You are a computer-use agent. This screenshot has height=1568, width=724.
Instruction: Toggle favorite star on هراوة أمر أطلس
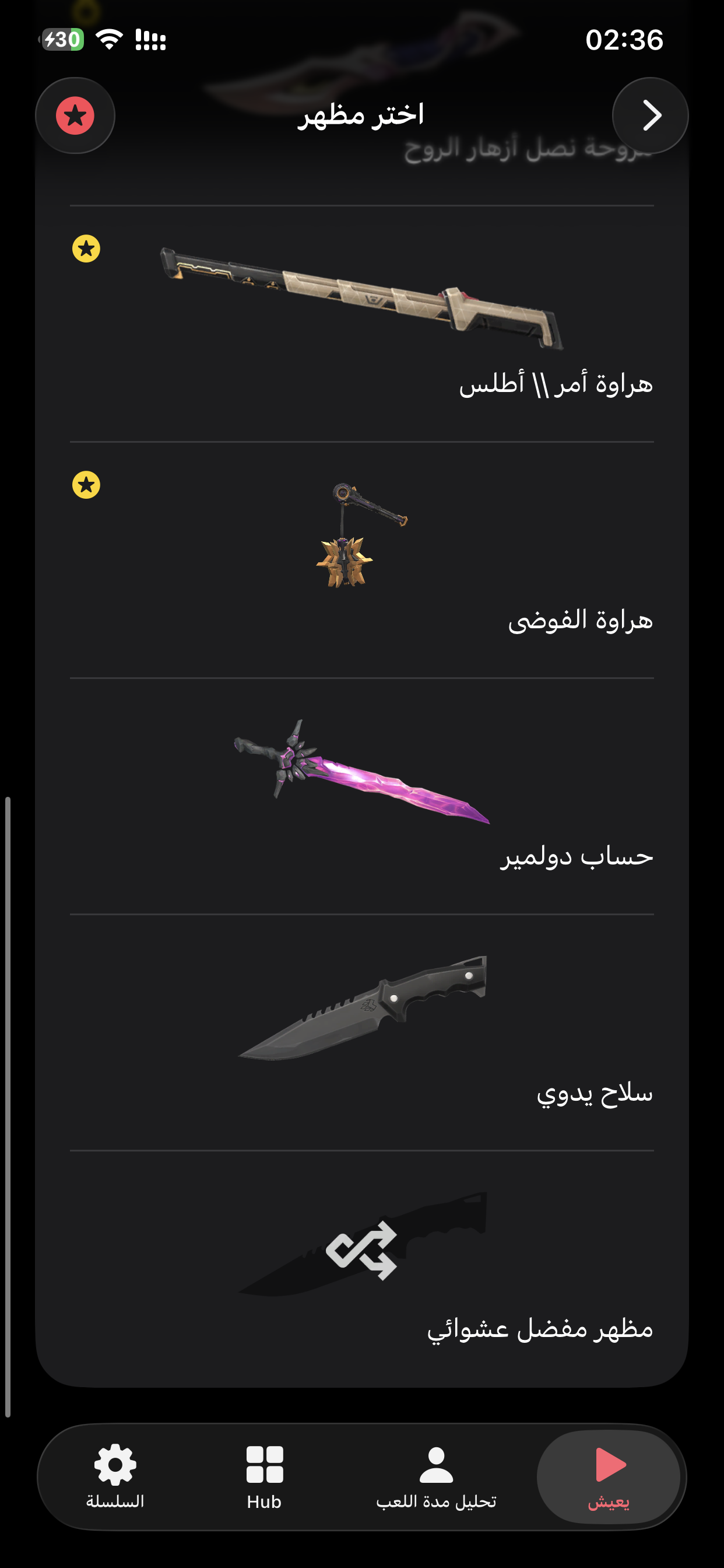point(86,249)
